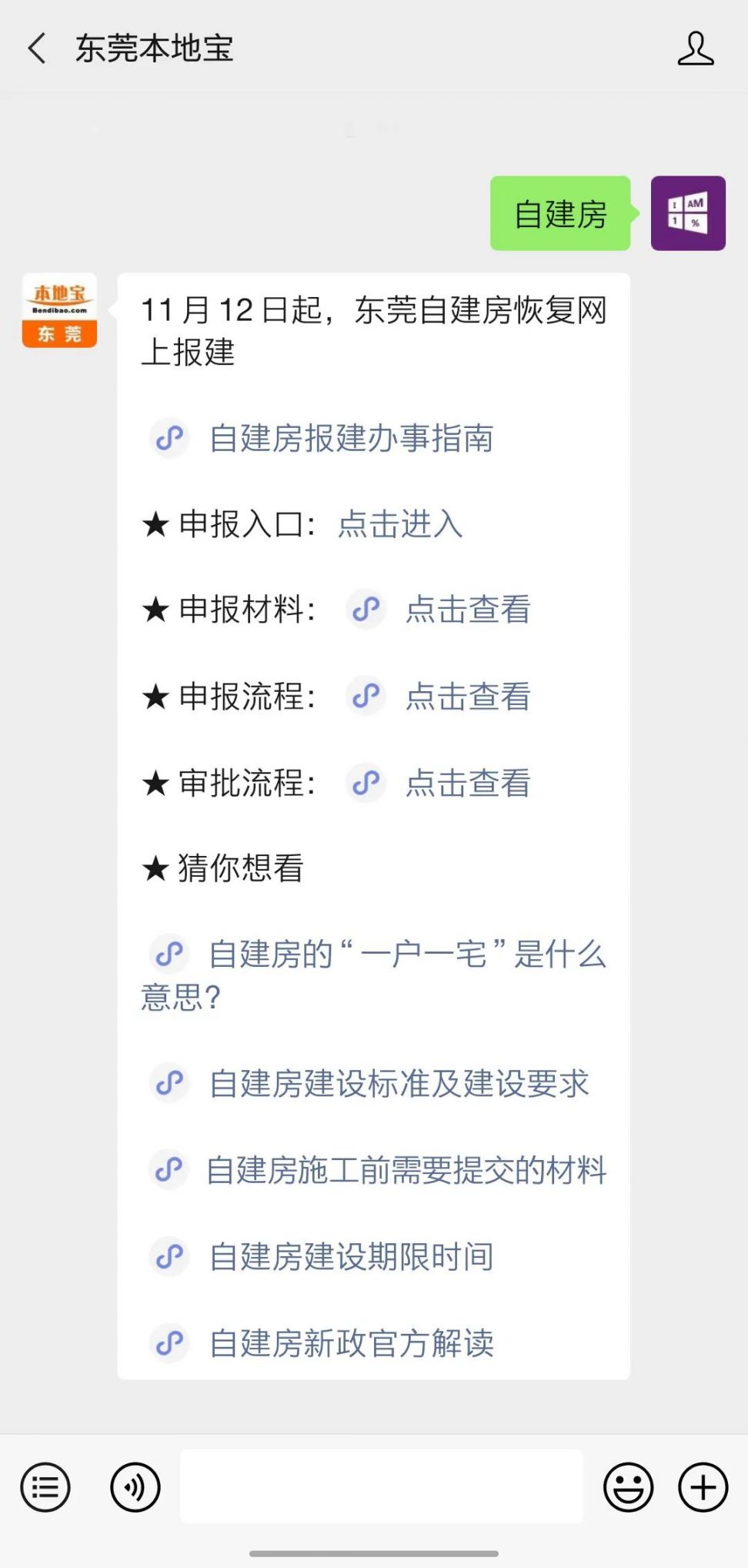Tap the 东莞本地宝 avatar
This screenshot has height=1568, width=748.
click(59, 310)
